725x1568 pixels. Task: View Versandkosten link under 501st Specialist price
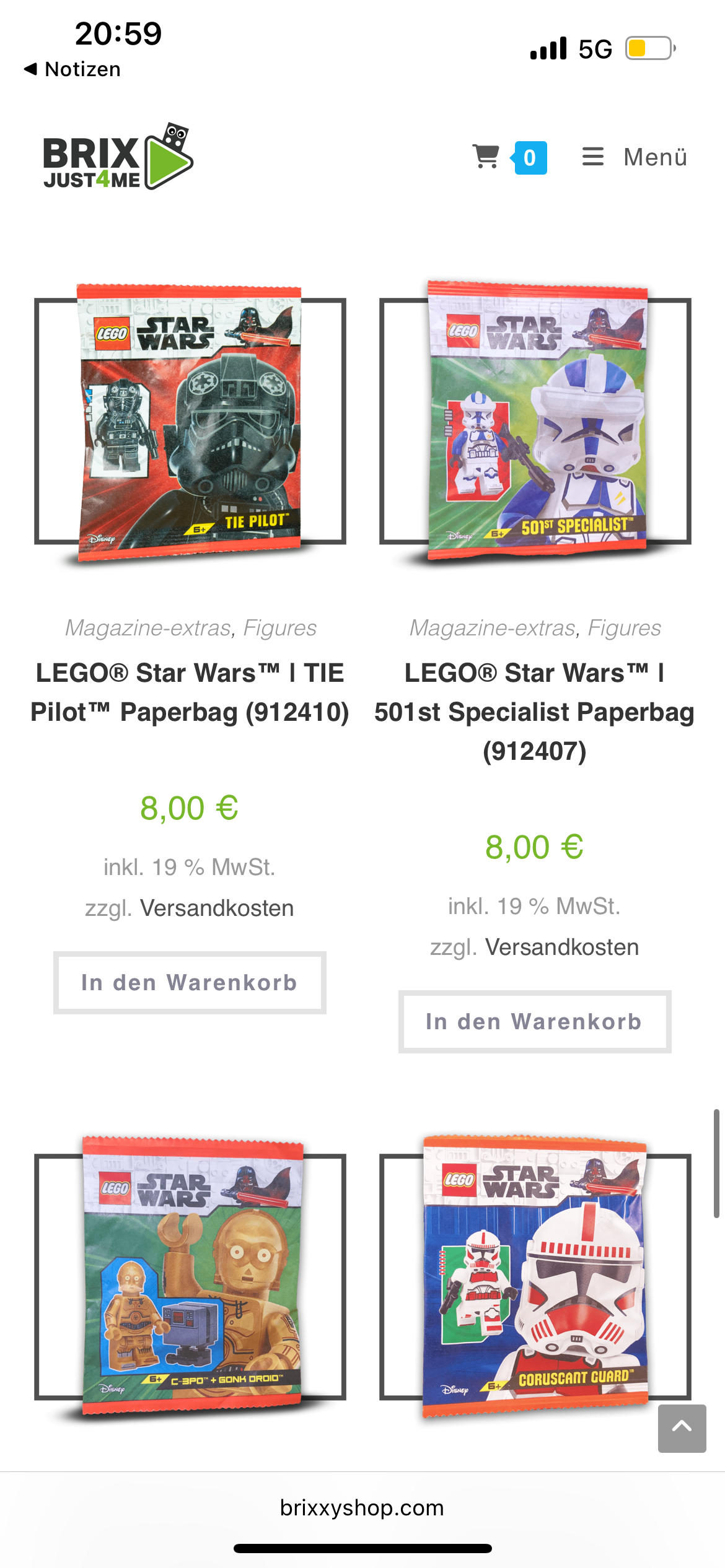[561, 947]
